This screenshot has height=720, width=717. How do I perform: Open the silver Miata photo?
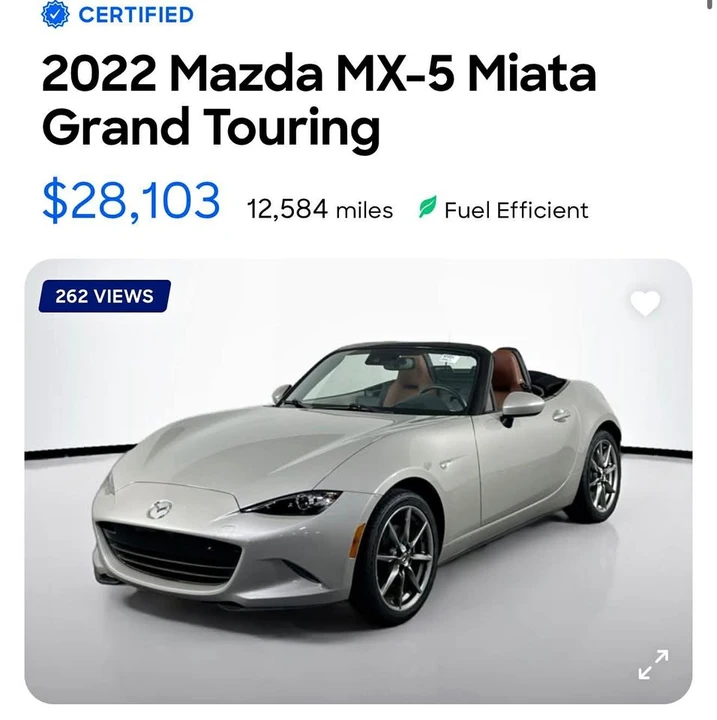358,481
